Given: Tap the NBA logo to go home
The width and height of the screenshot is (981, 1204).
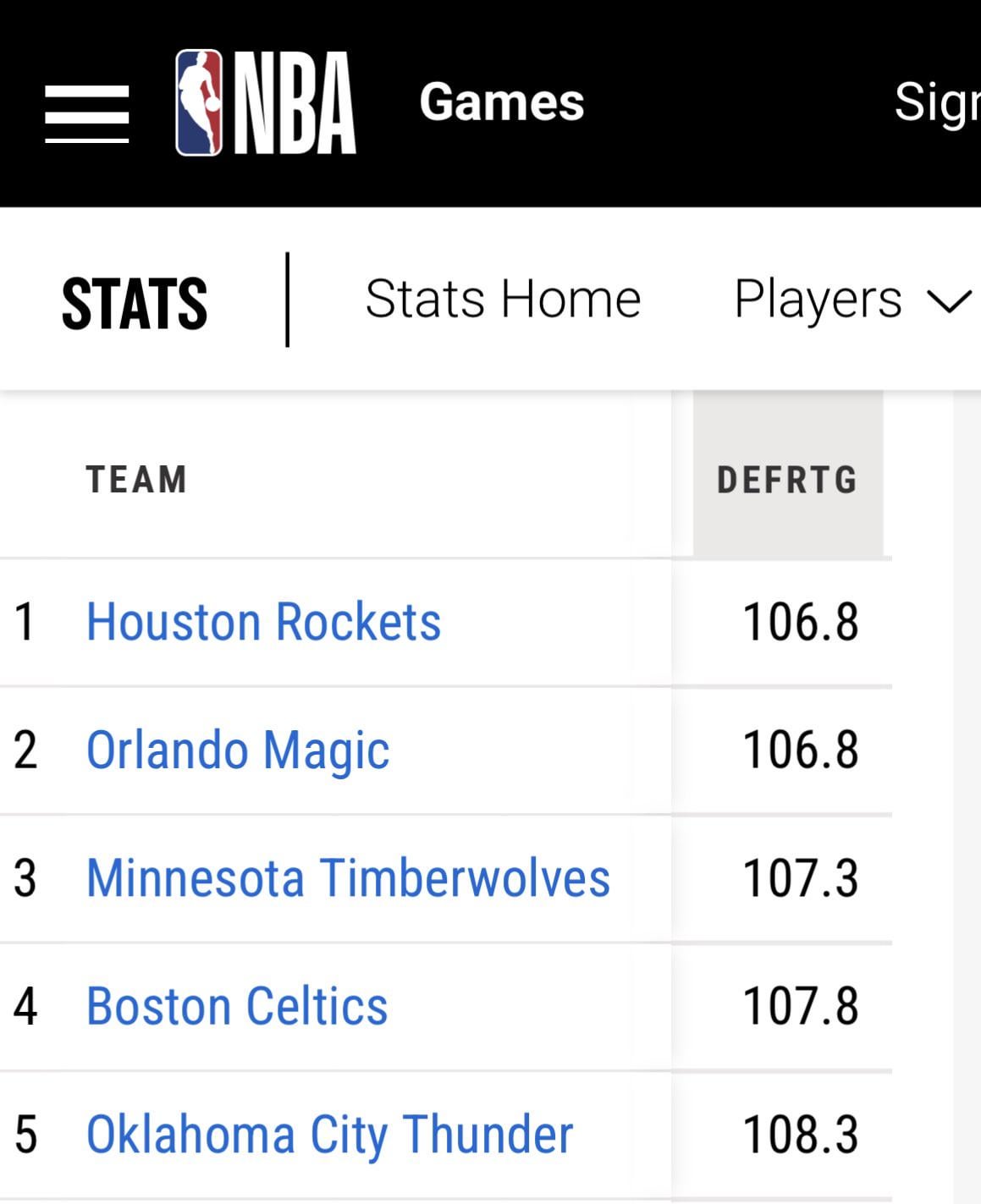Looking at the screenshot, I should 265,102.
